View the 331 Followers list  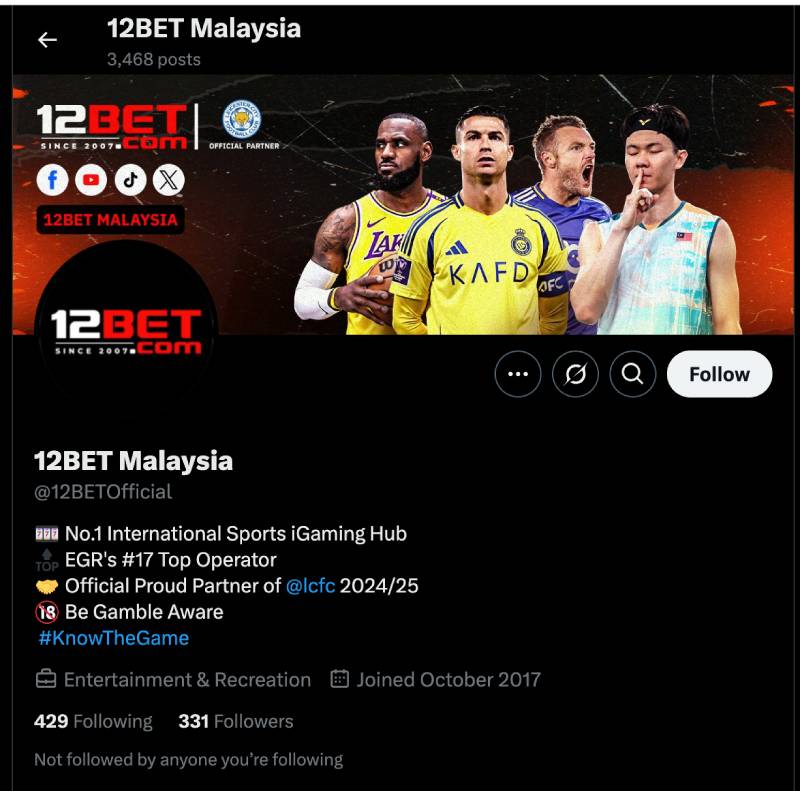236,721
